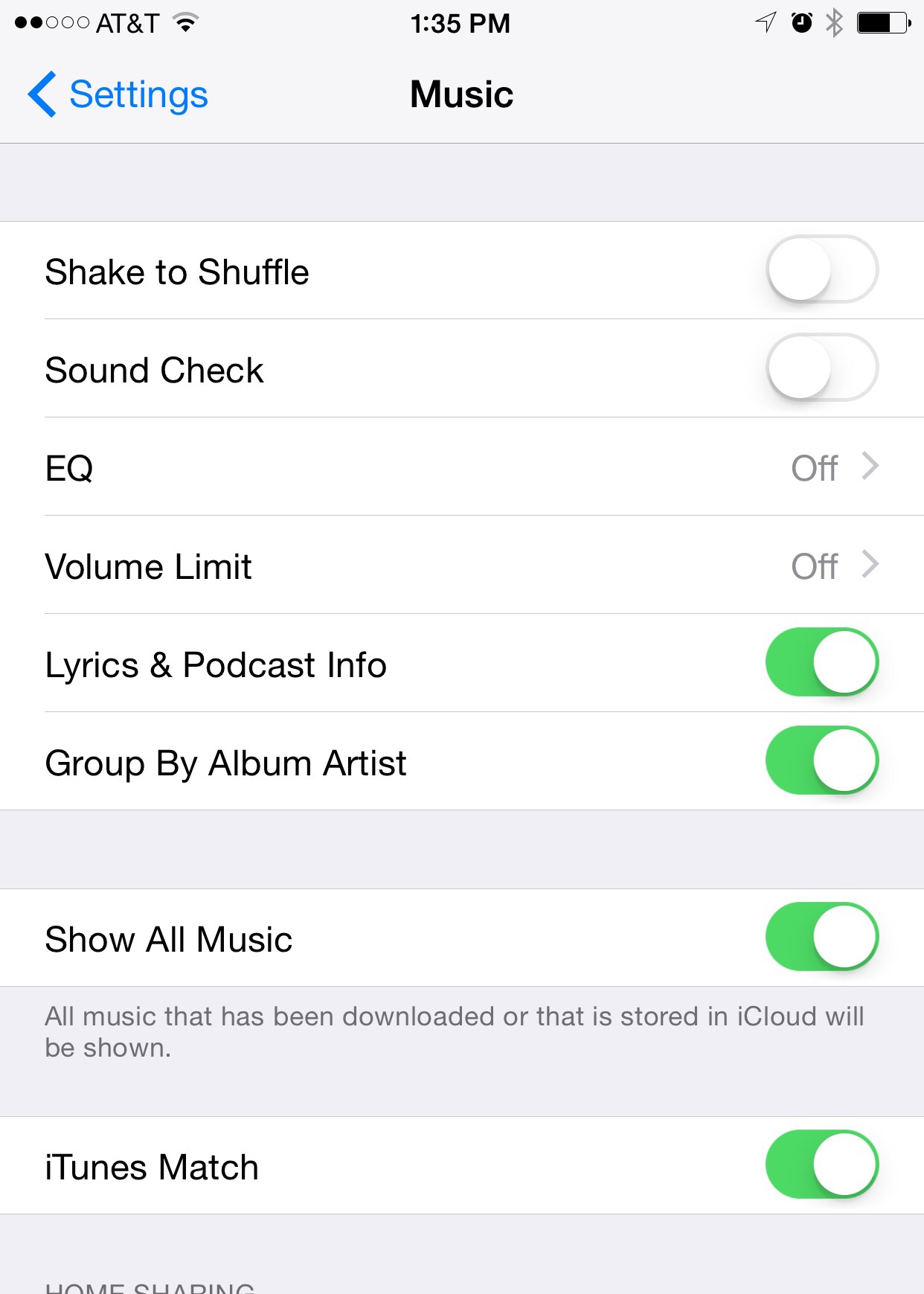Open Volume Limit options

pos(461,566)
